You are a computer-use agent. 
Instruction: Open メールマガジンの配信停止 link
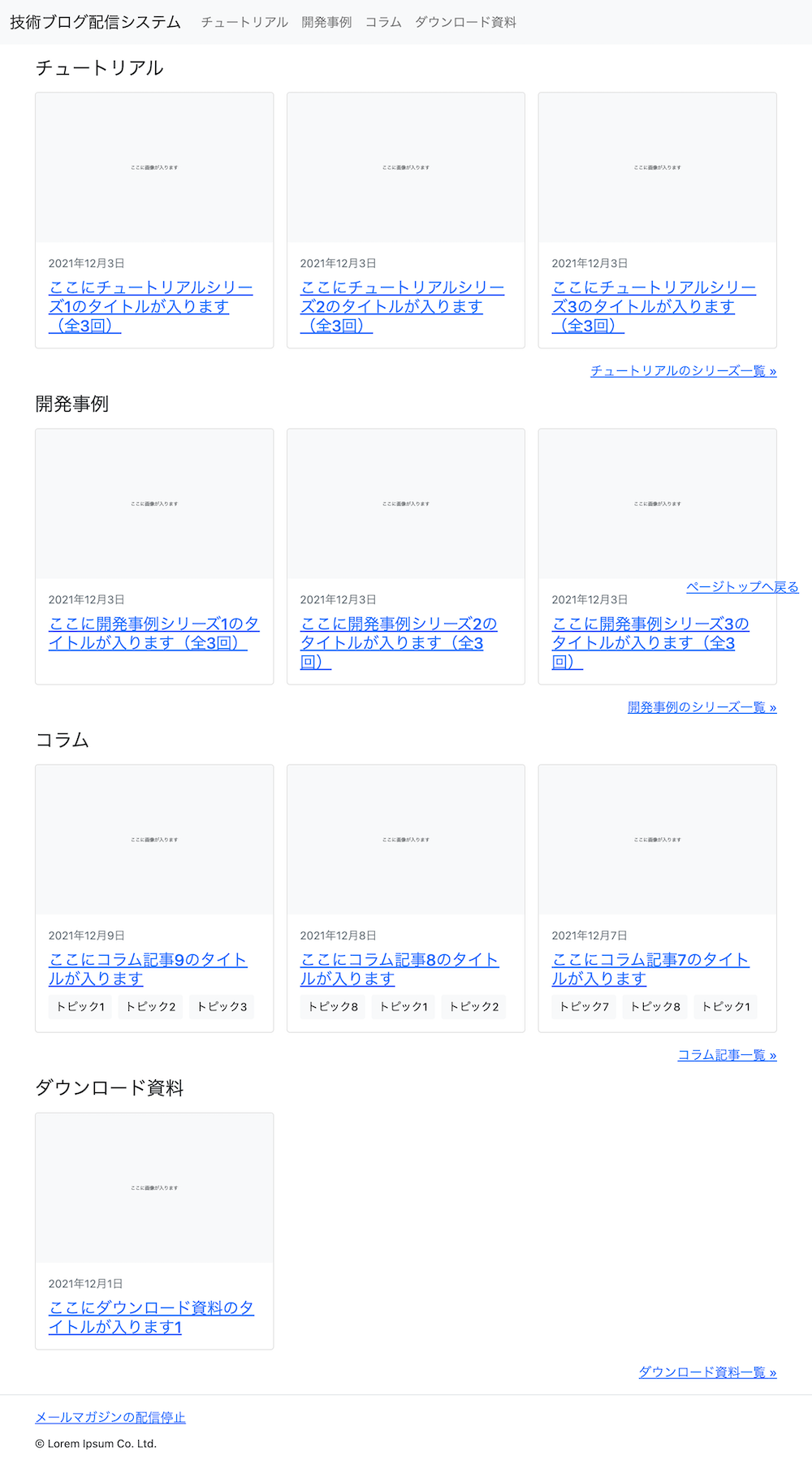click(x=110, y=1417)
